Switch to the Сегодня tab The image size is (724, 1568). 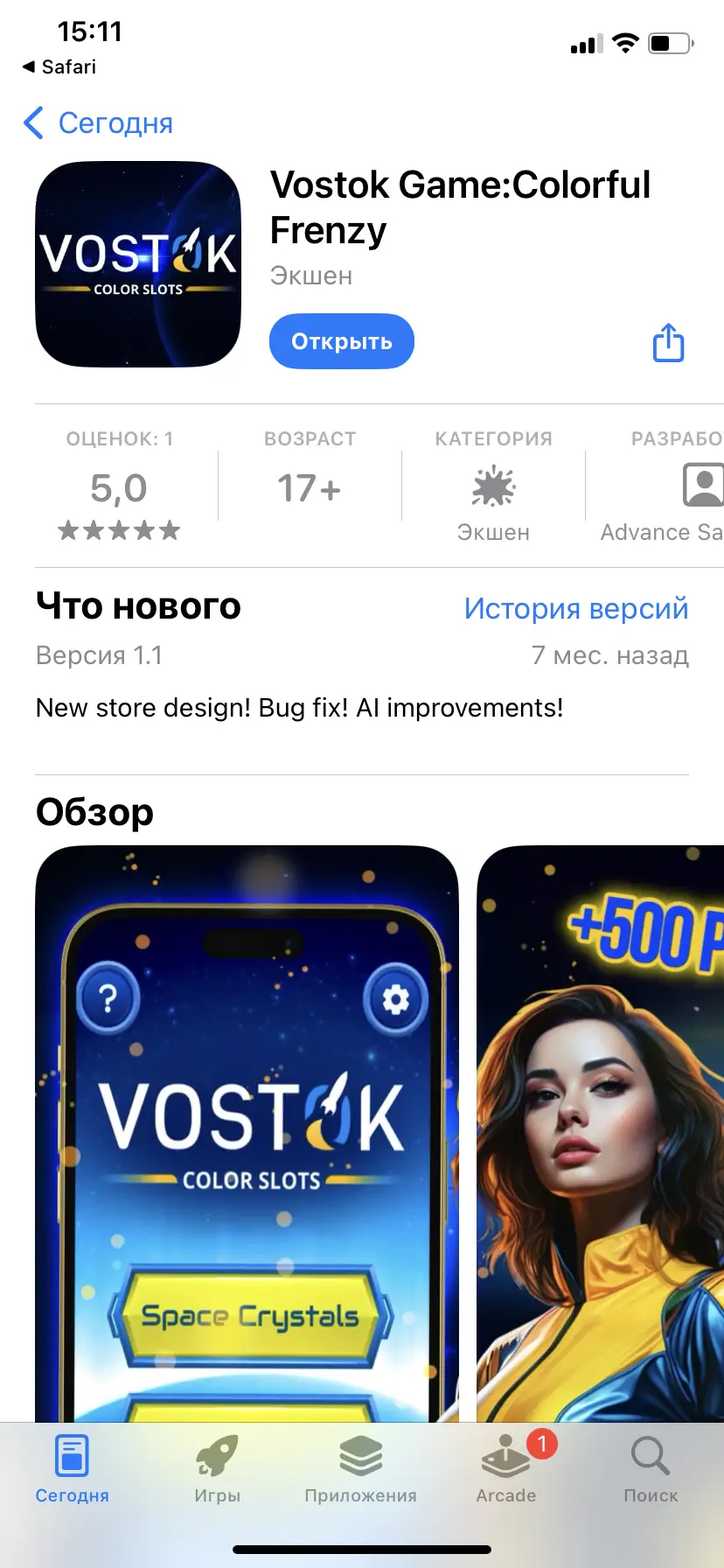(72, 1470)
